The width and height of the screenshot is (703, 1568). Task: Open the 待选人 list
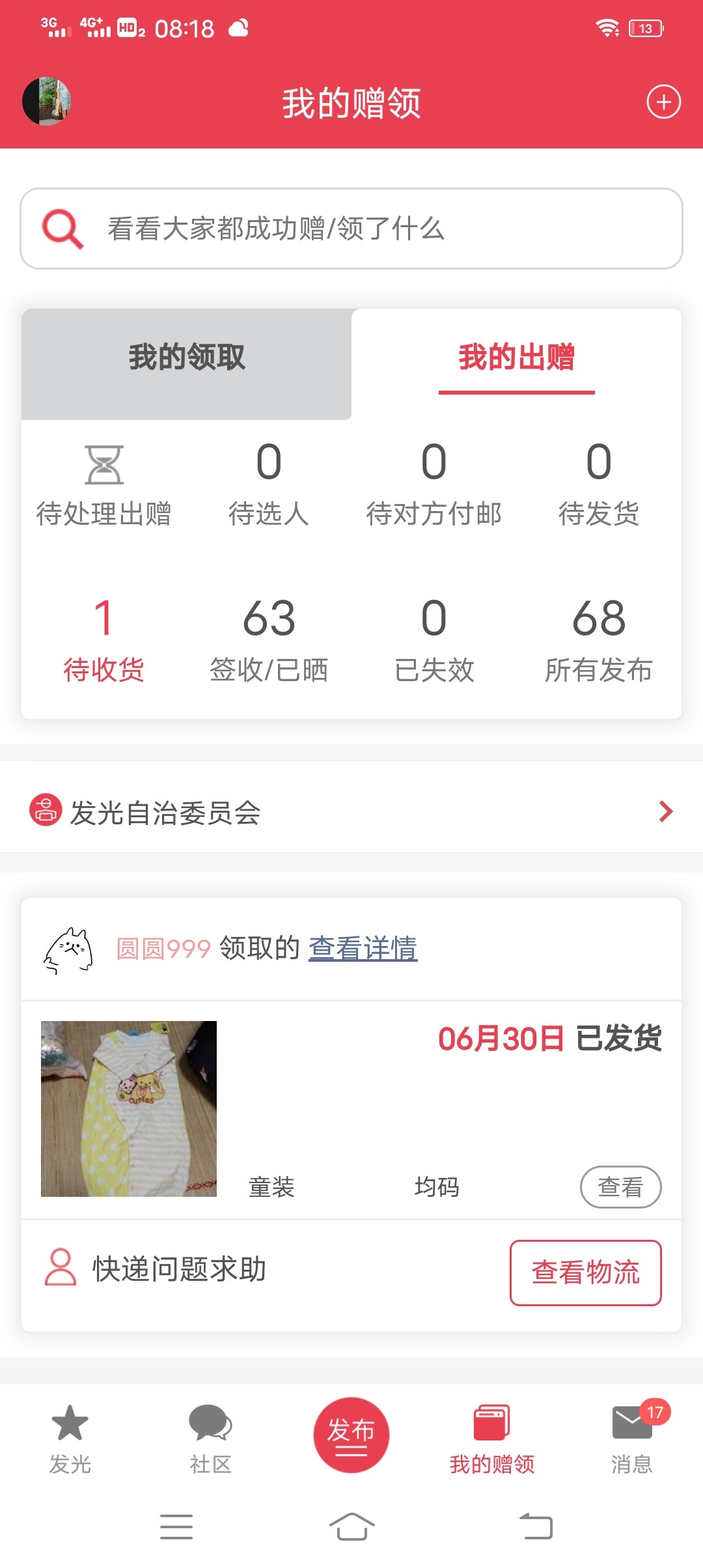point(269,483)
